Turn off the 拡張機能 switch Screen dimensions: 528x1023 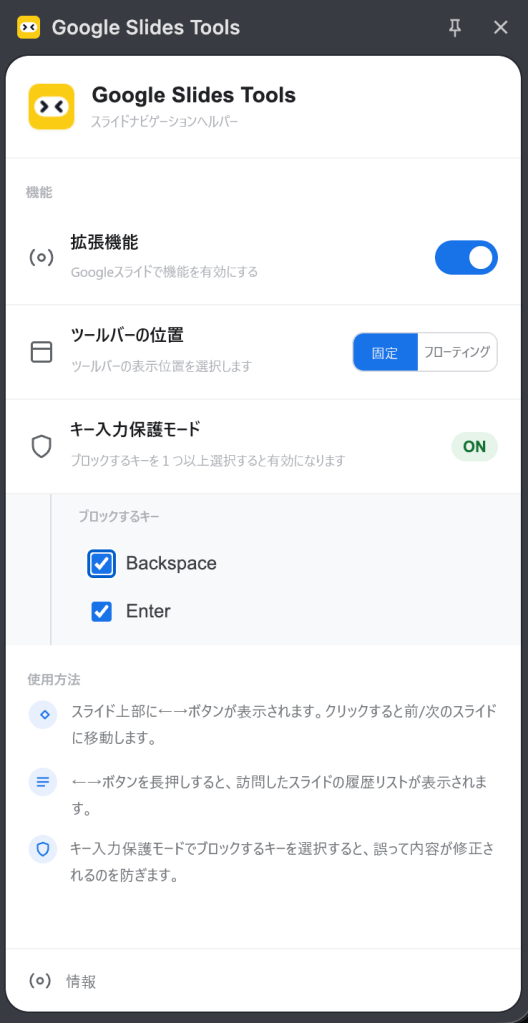point(466,258)
